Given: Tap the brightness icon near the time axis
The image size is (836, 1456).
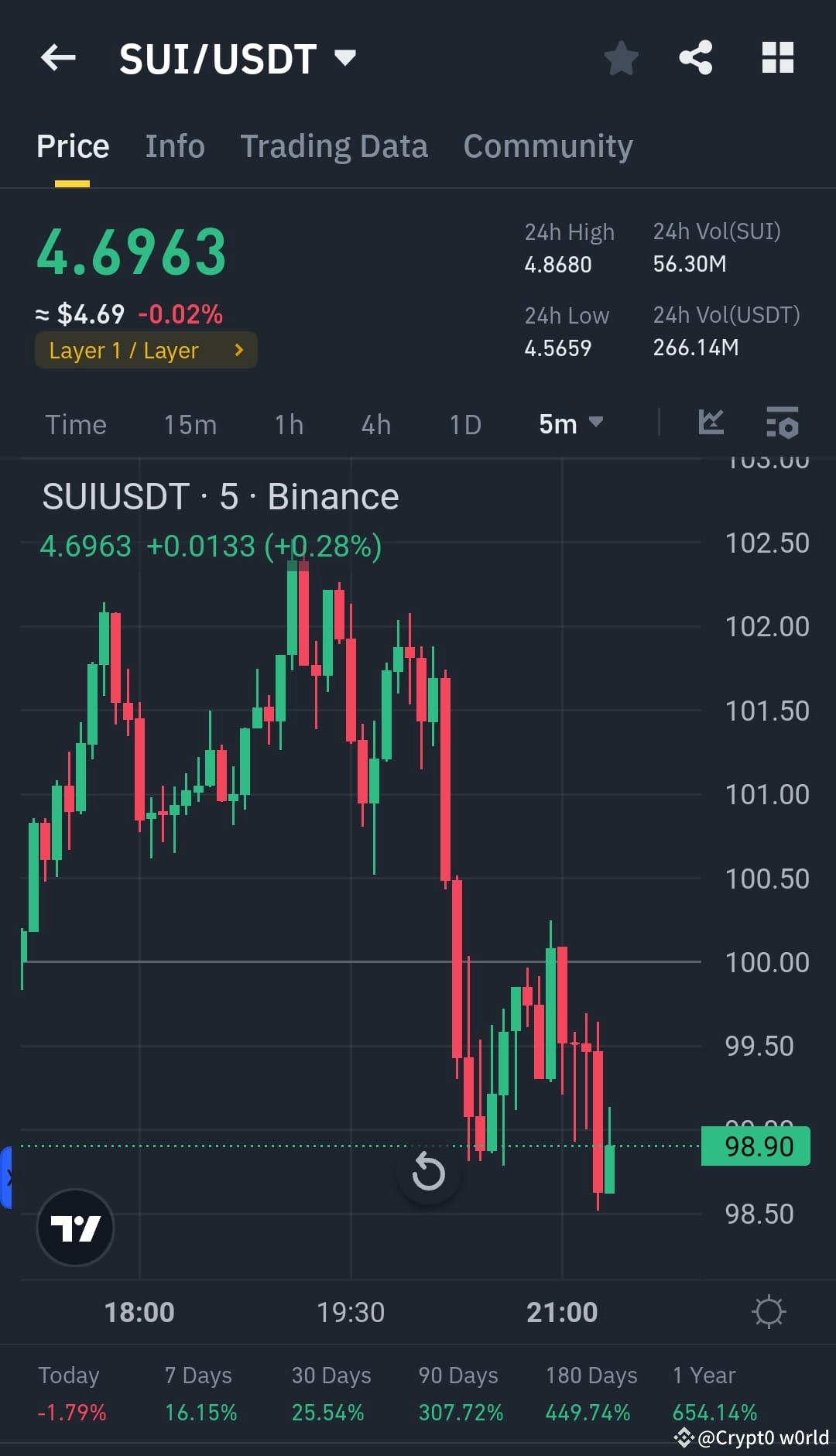Looking at the screenshot, I should [769, 1311].
